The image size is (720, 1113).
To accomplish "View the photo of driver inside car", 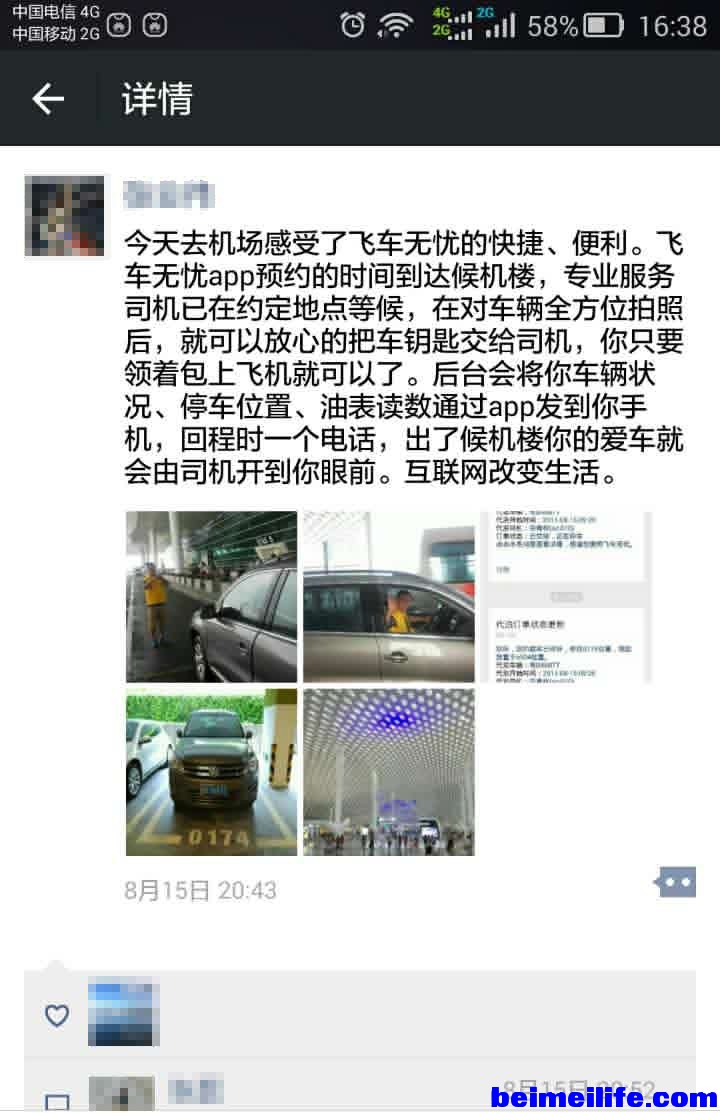I will point(389,597).
